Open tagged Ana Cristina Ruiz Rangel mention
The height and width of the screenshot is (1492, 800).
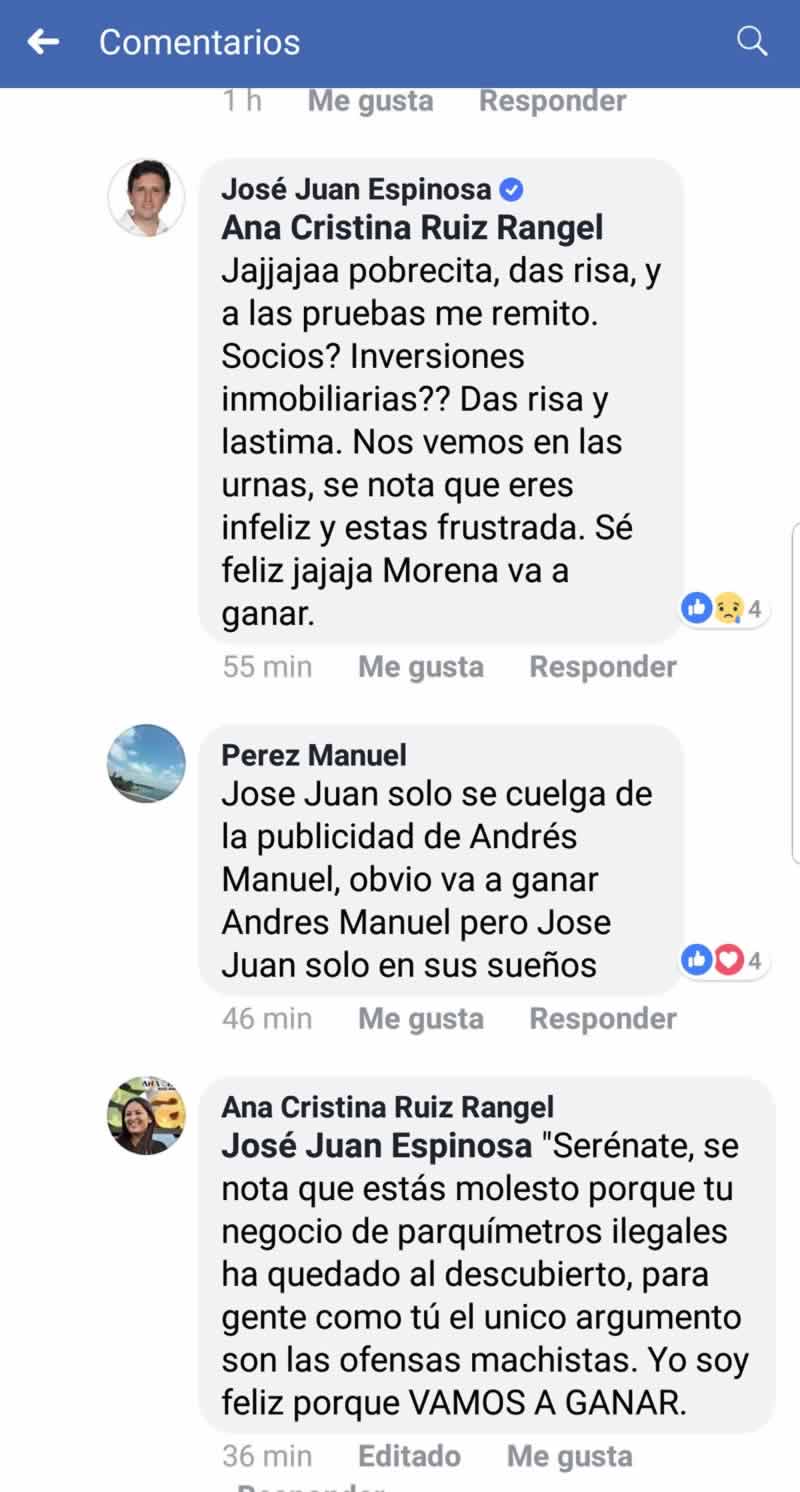412,228
